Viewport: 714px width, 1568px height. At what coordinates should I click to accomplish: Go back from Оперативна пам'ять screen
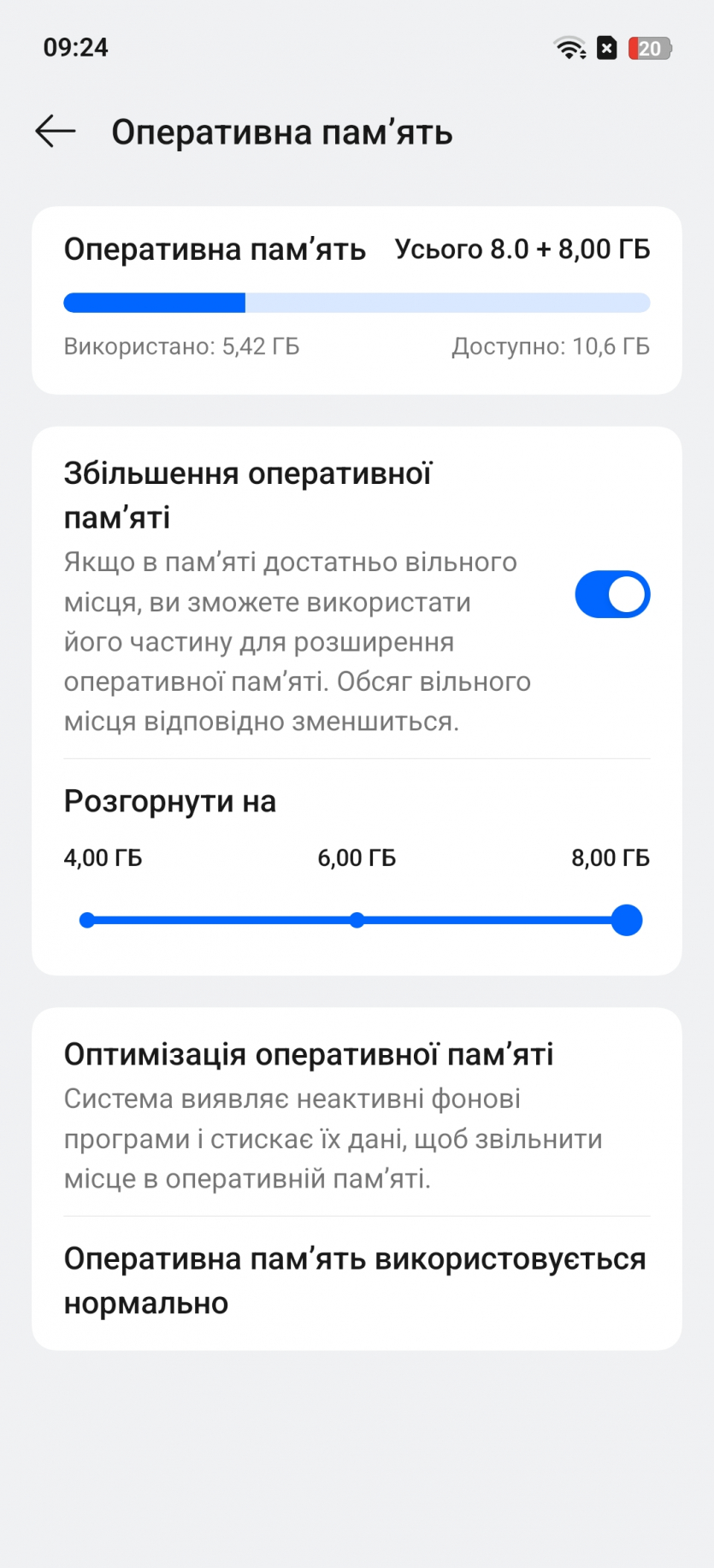[56, 132]
